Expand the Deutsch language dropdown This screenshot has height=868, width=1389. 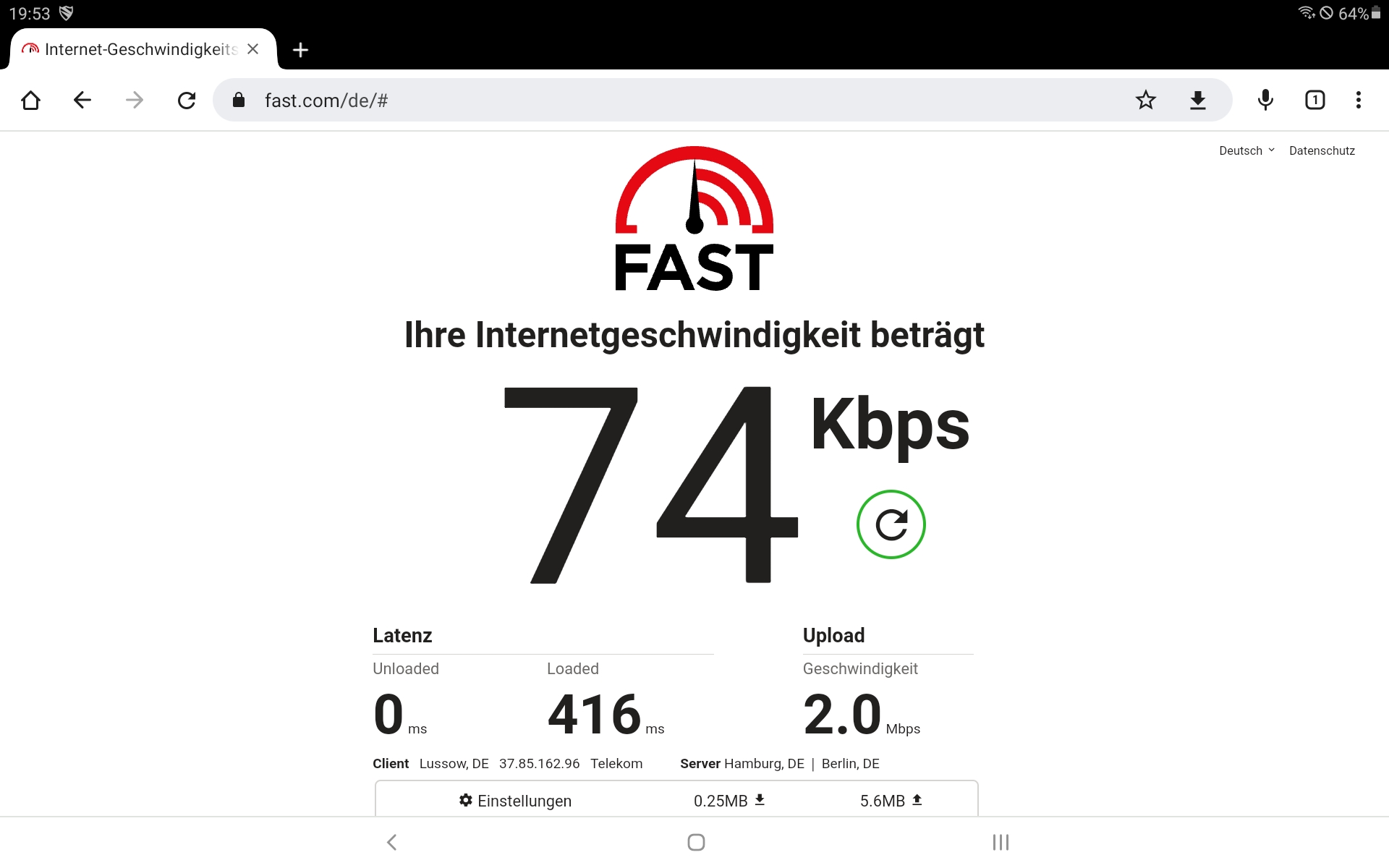click(x=1246, y=150)
